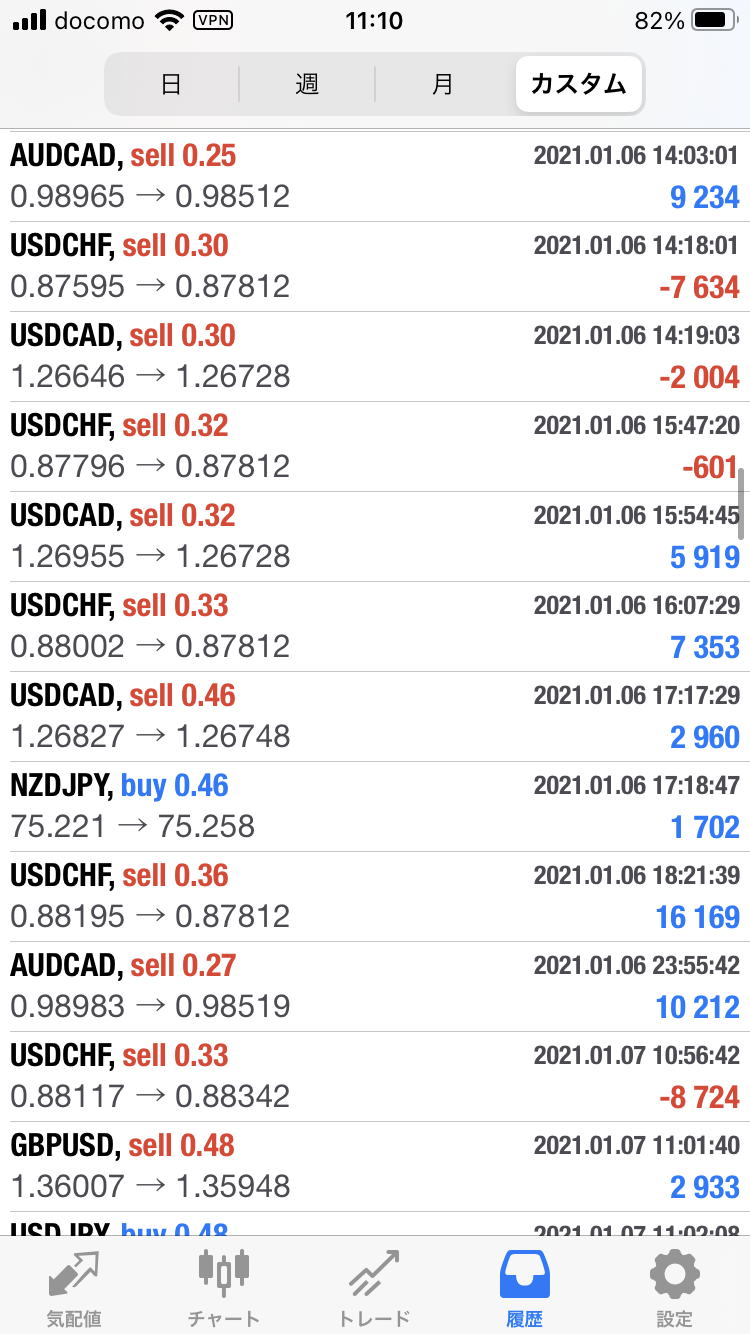This screenshot has width=750, height=1334.
Task: Show details for USDCAD sell 0.32
Action: tap(374, 536)
